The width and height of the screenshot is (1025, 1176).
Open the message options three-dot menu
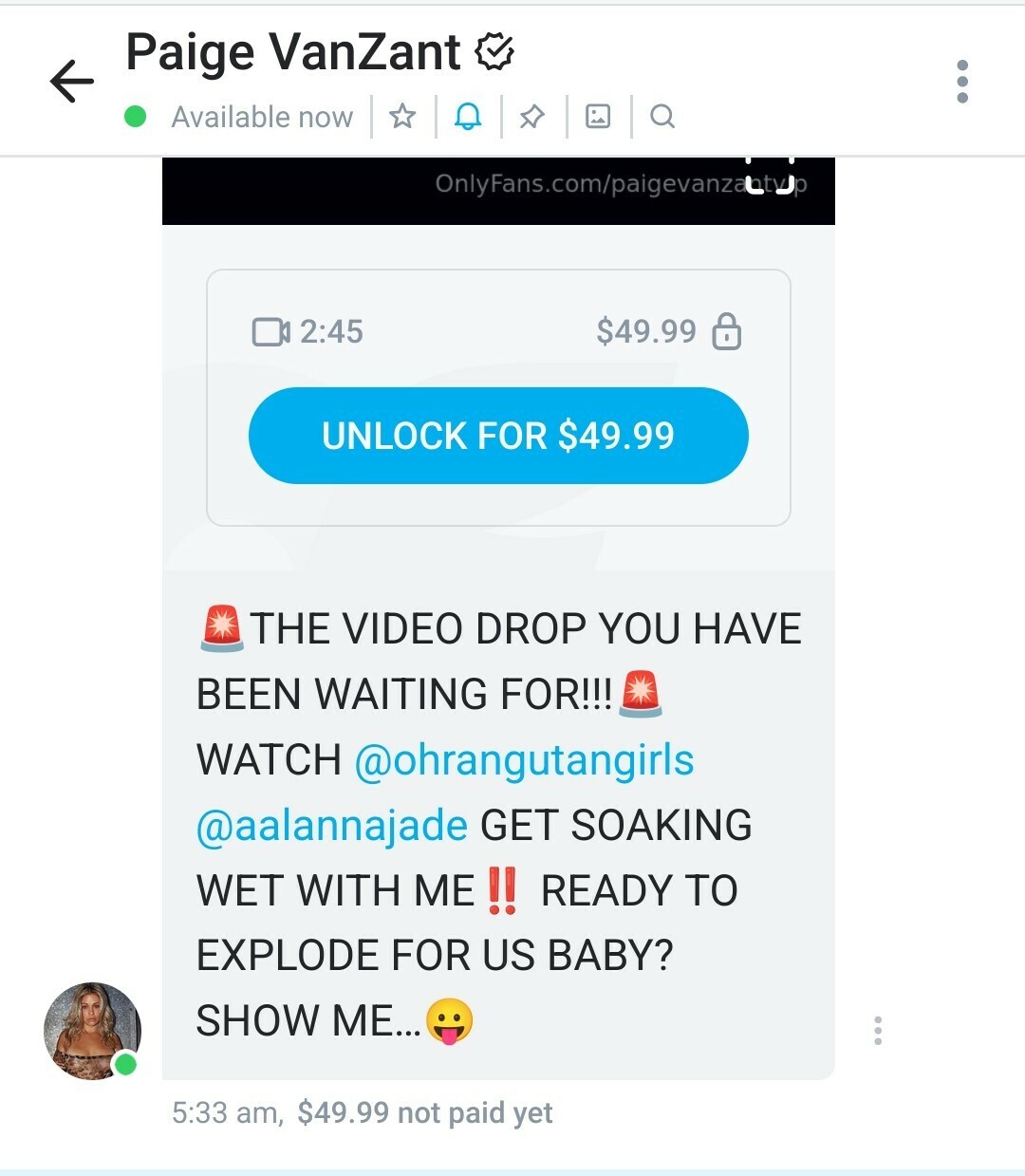[878, 1030]
